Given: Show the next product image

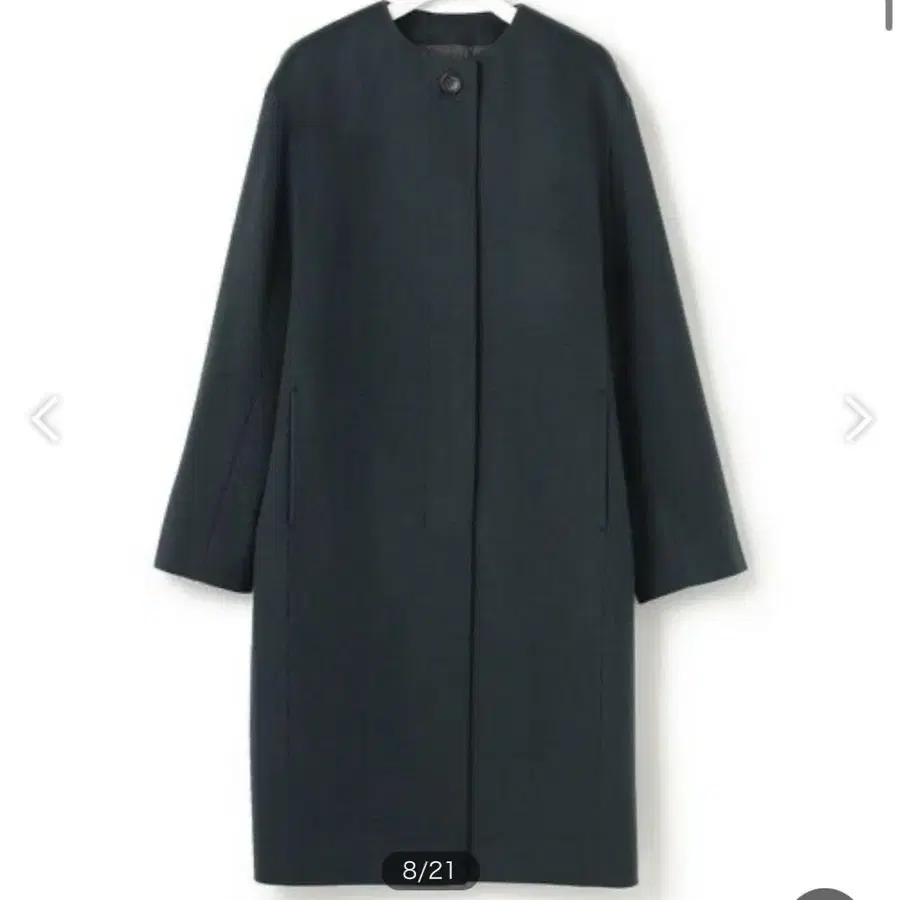Looking at the screenshot, I should [x=858, y=419].
